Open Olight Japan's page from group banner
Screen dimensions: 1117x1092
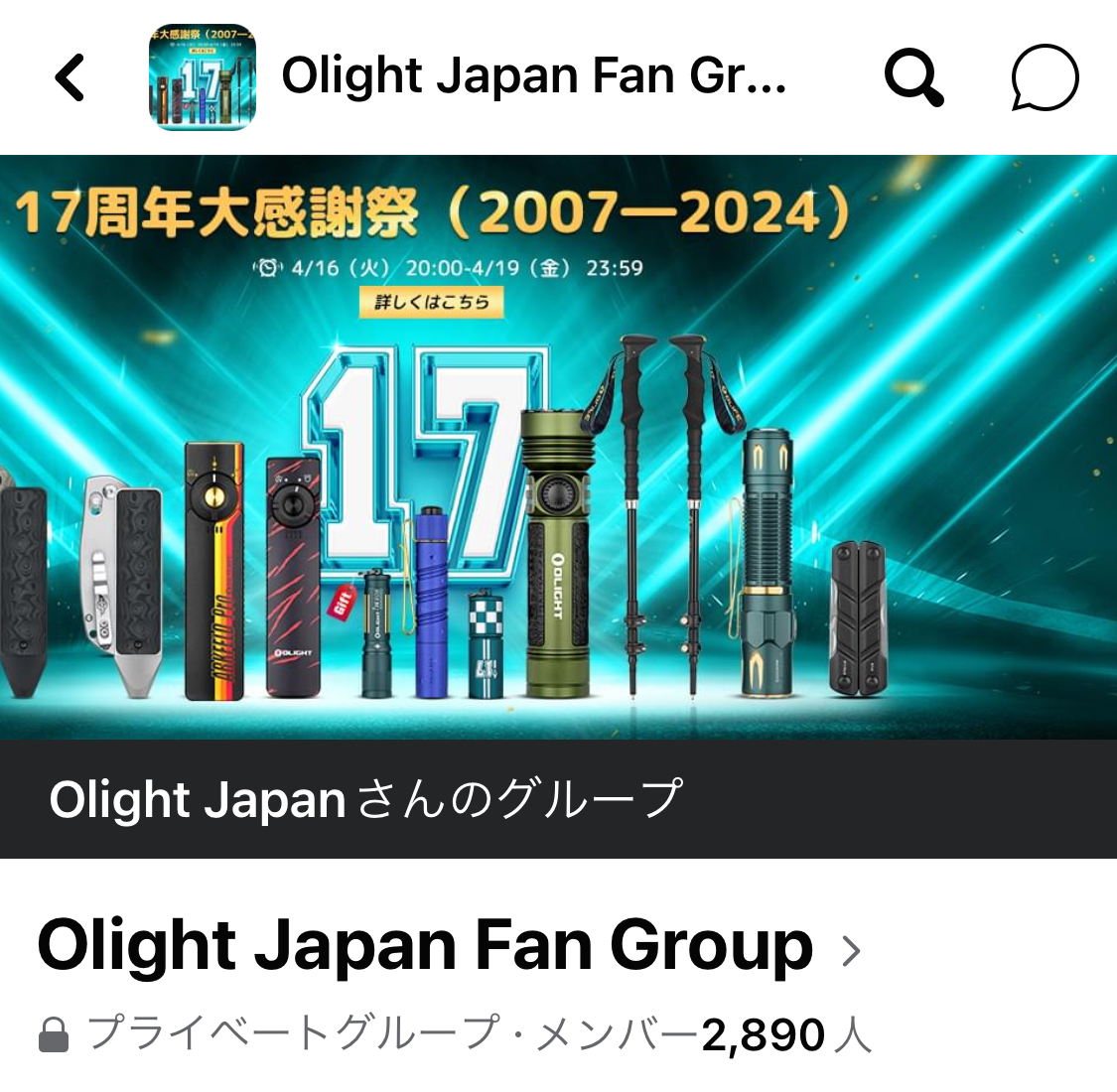tap(198, 799)
